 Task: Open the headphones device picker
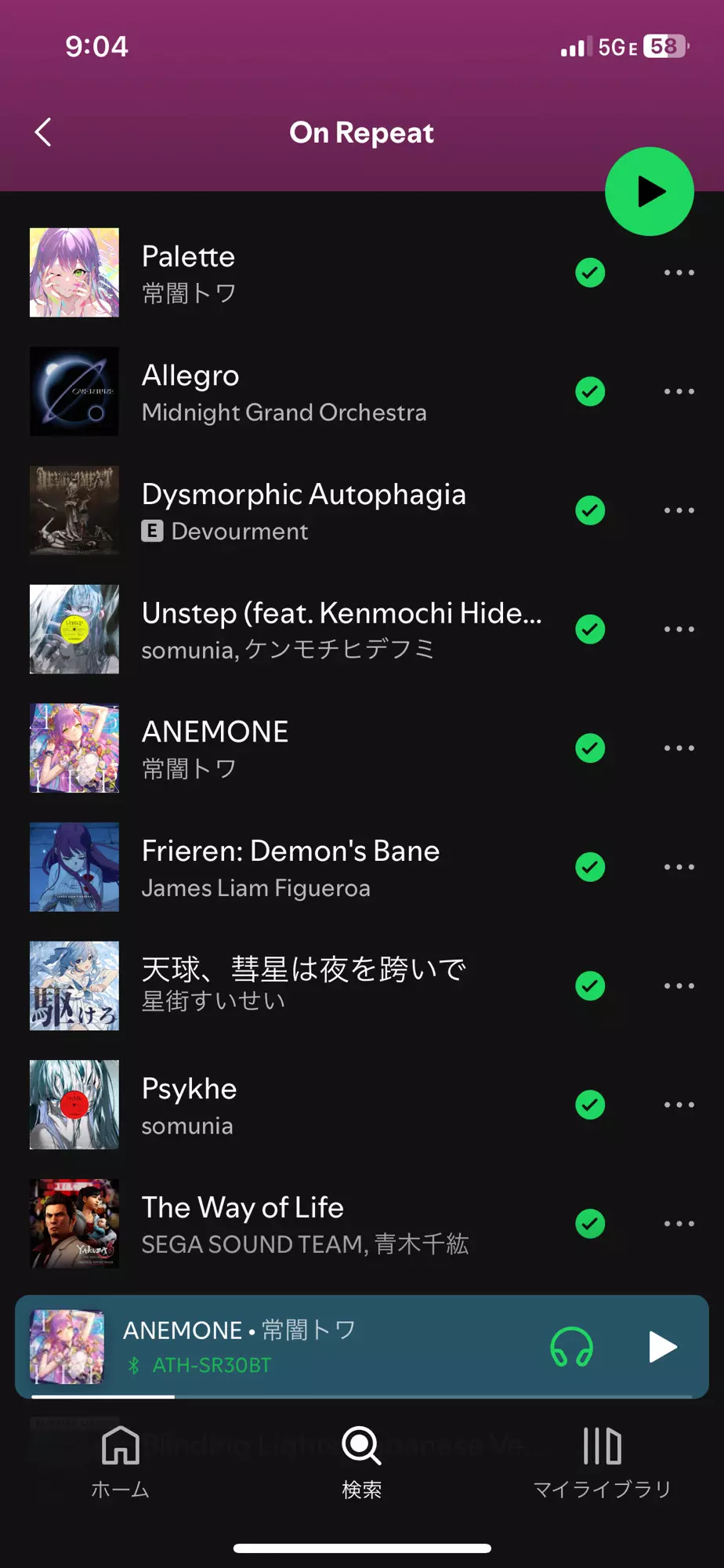pos(572,1347)
